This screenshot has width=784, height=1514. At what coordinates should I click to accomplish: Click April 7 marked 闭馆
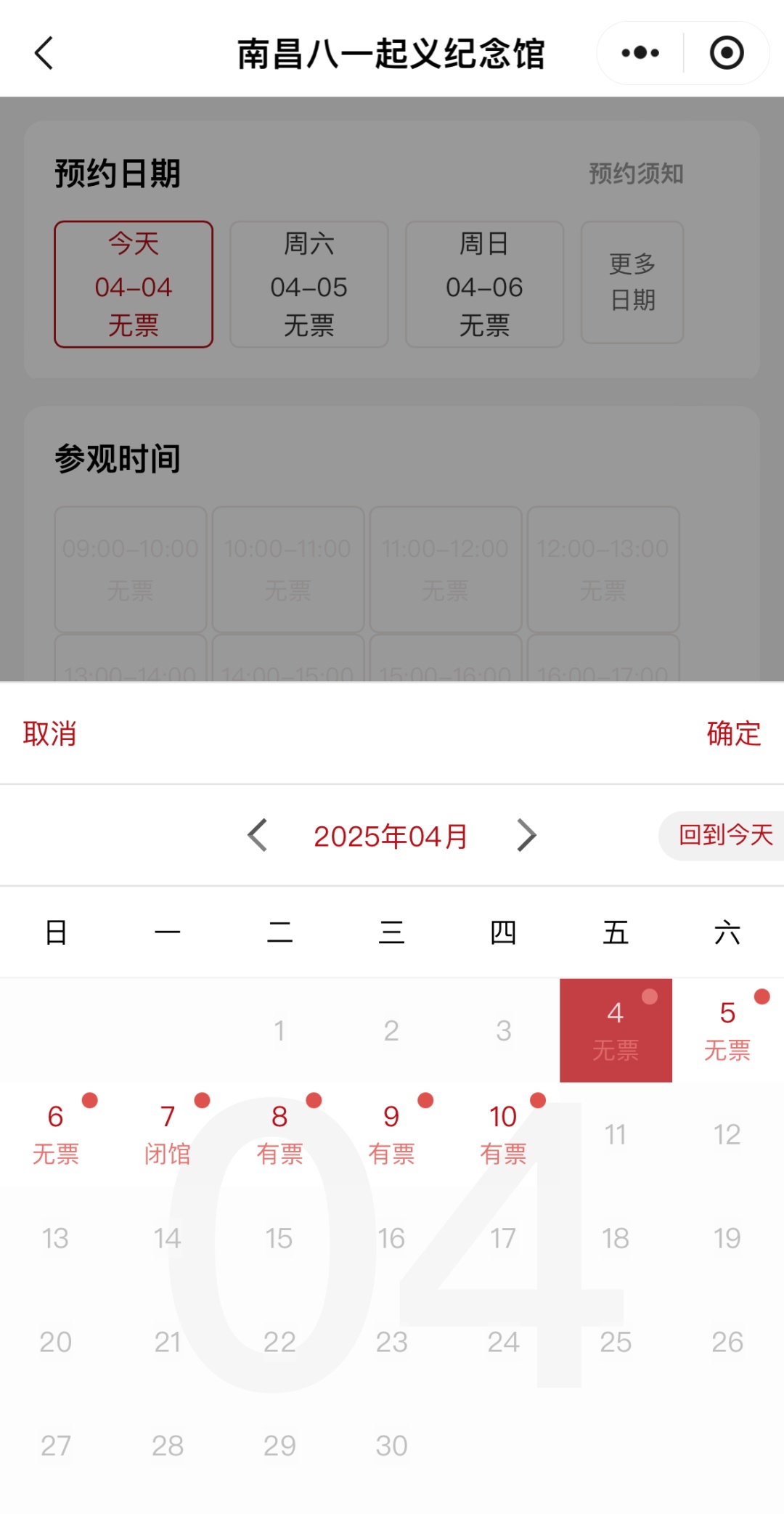[168, 1133]
